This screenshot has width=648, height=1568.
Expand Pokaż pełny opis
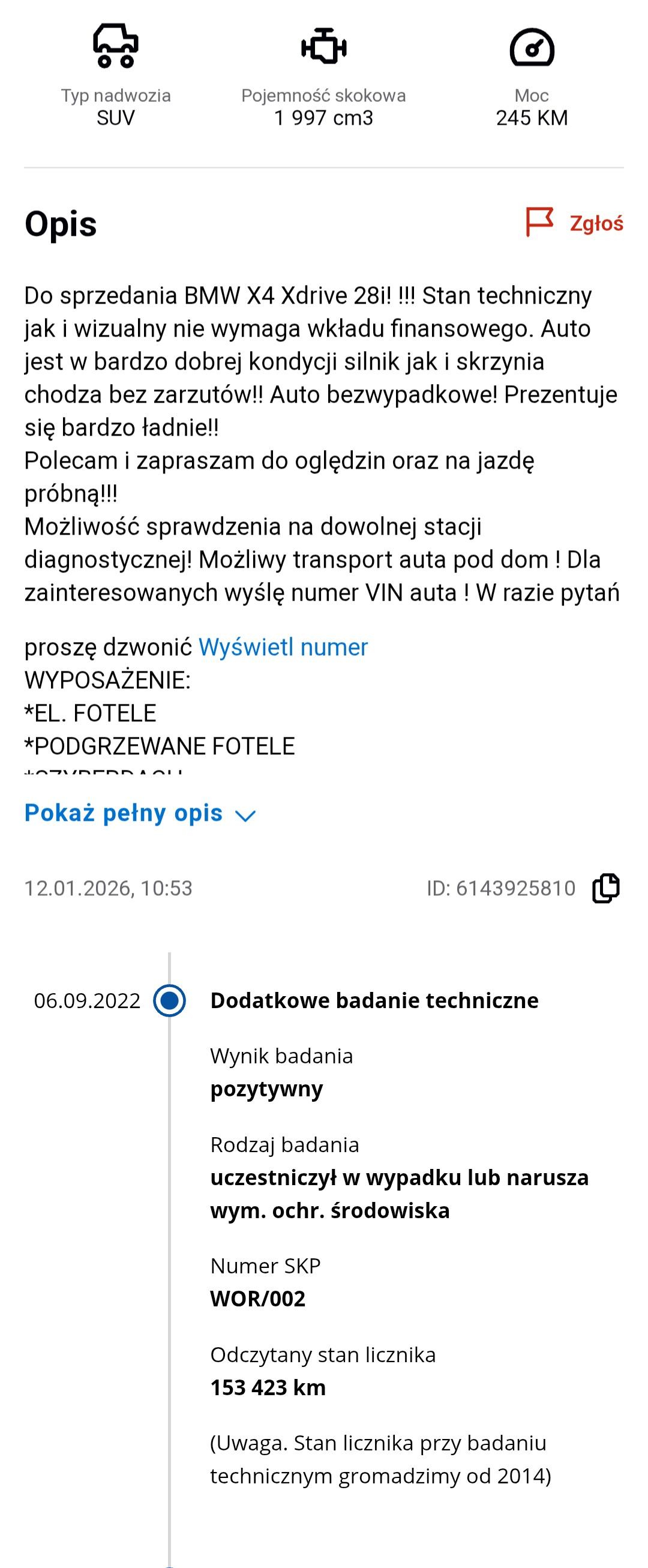click(140, 813)
